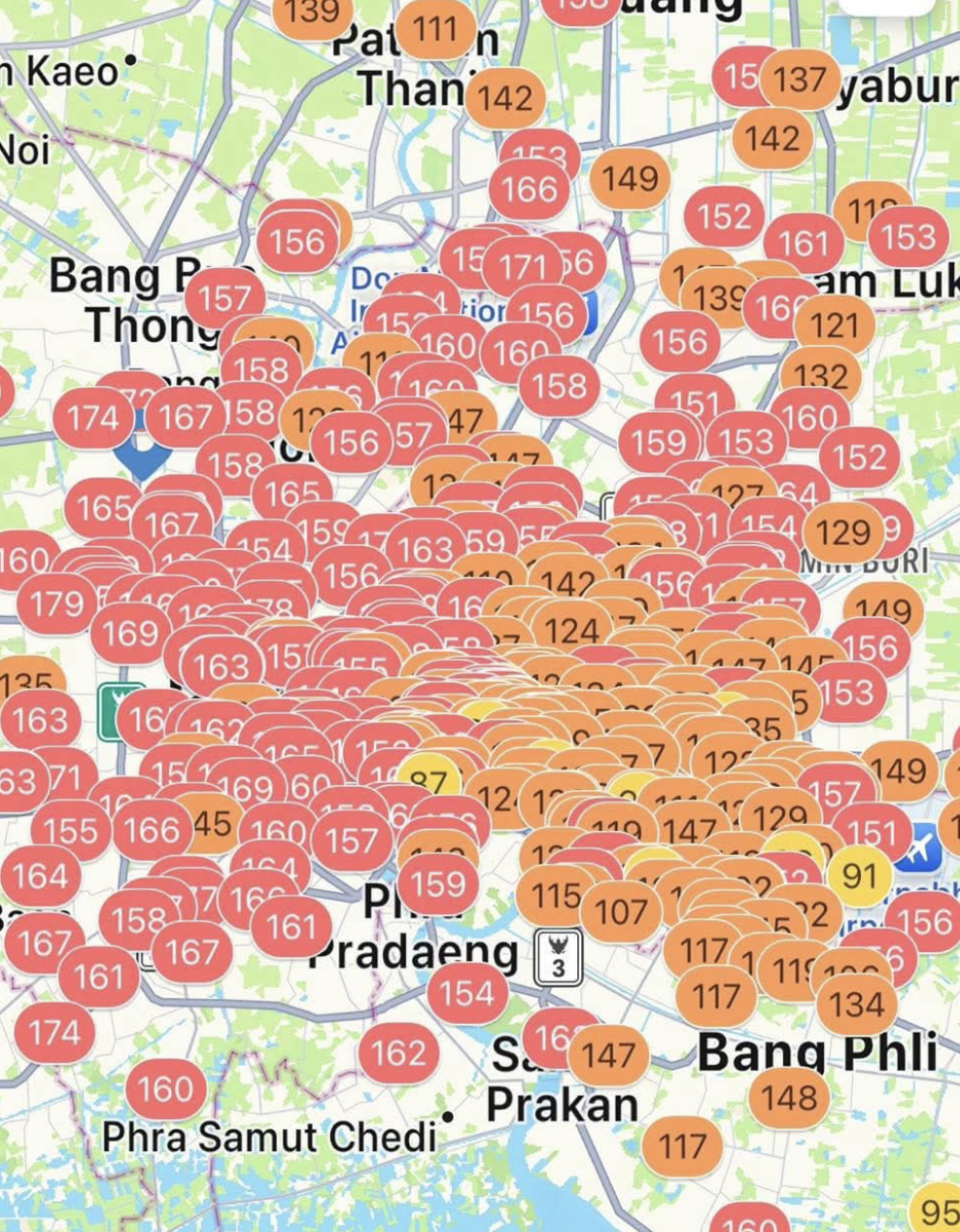View the orange 121 station reading
960x1232 pixels.
point(834,325)
